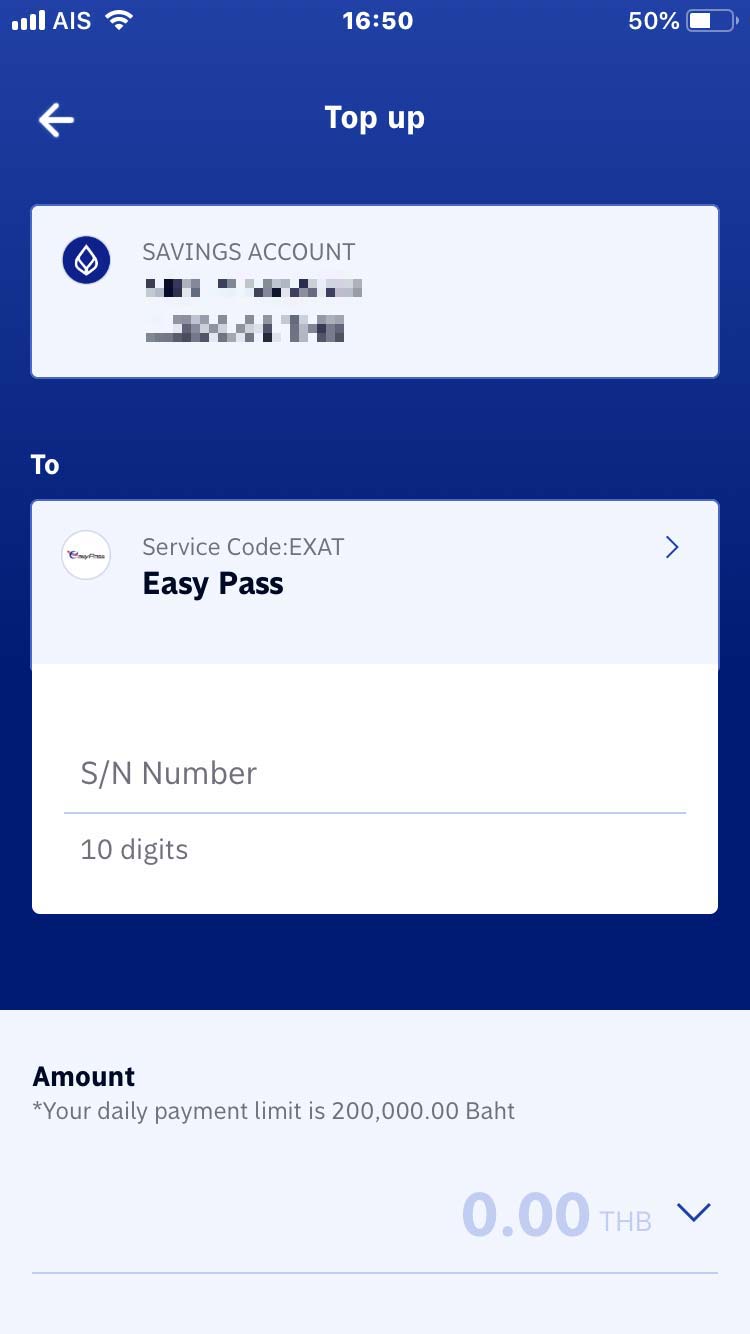Screen dimensions: 750x1334
Task: Enter the top up amount field
Action: point(525,1214)
